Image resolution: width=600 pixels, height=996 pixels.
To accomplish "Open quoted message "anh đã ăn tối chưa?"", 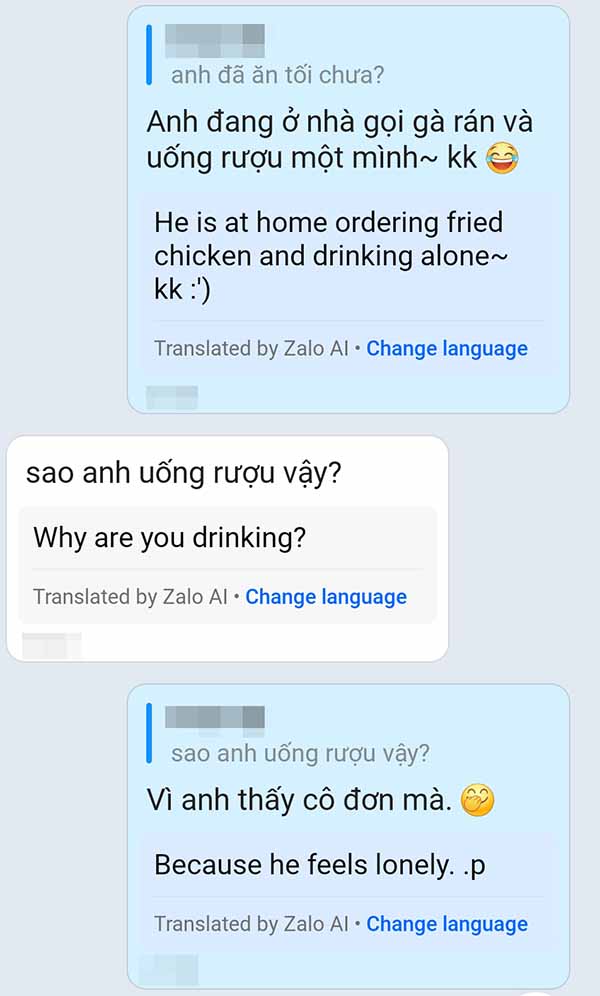I will [x=277, y=74].
